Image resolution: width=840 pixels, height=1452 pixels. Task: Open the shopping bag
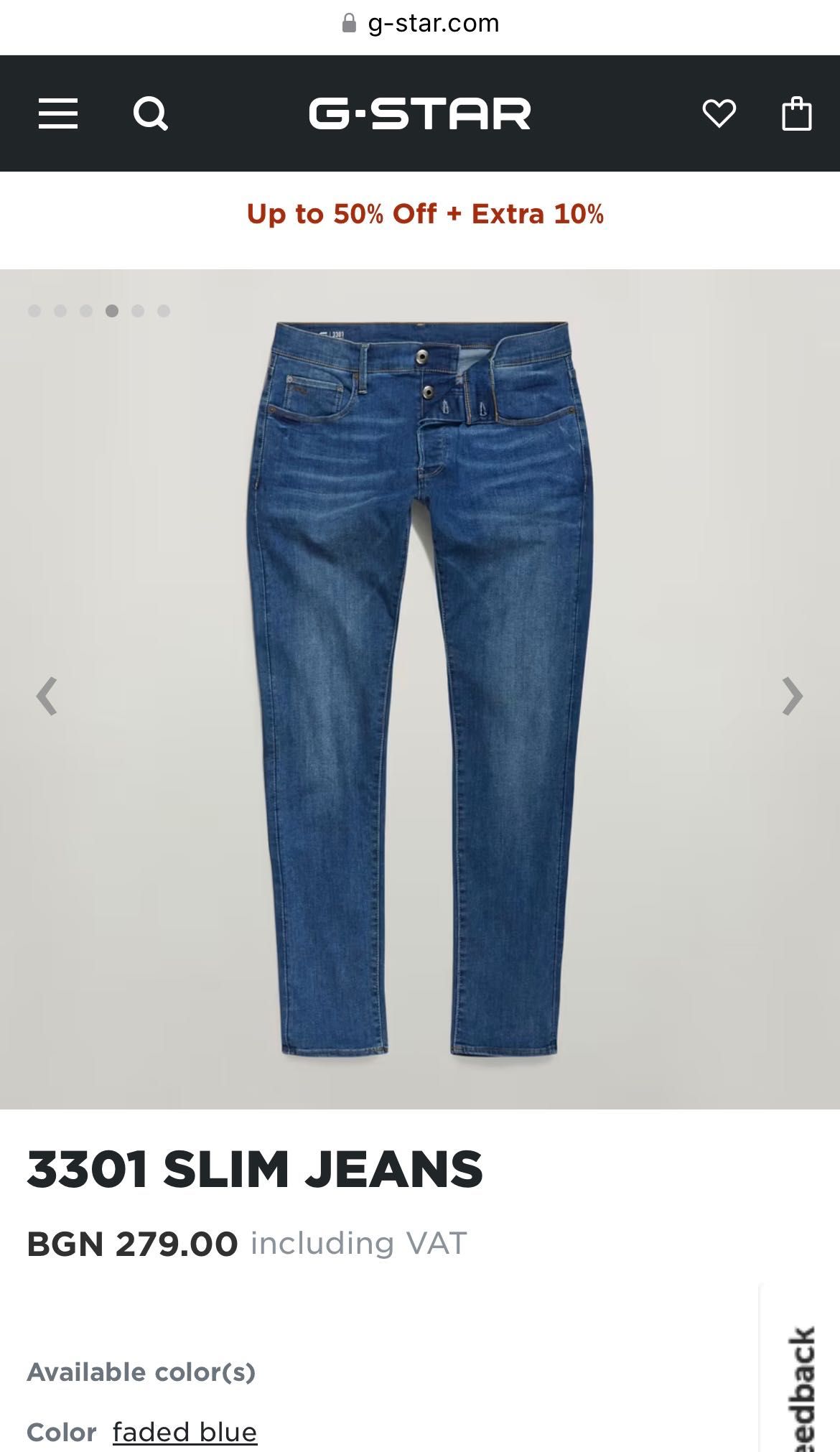(x=796, y=113)
